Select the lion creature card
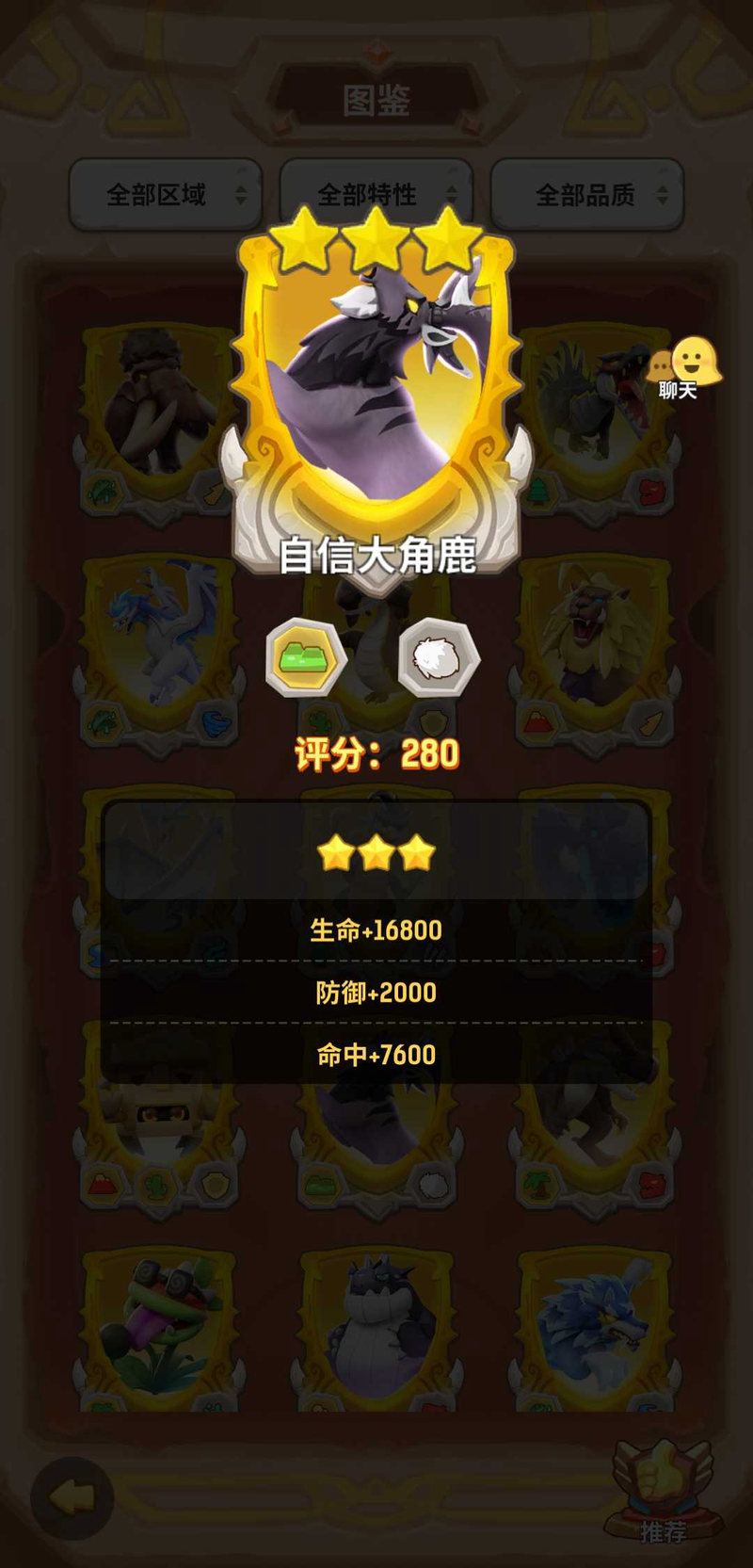The image size is (753, 1568). tap(595, 640)
